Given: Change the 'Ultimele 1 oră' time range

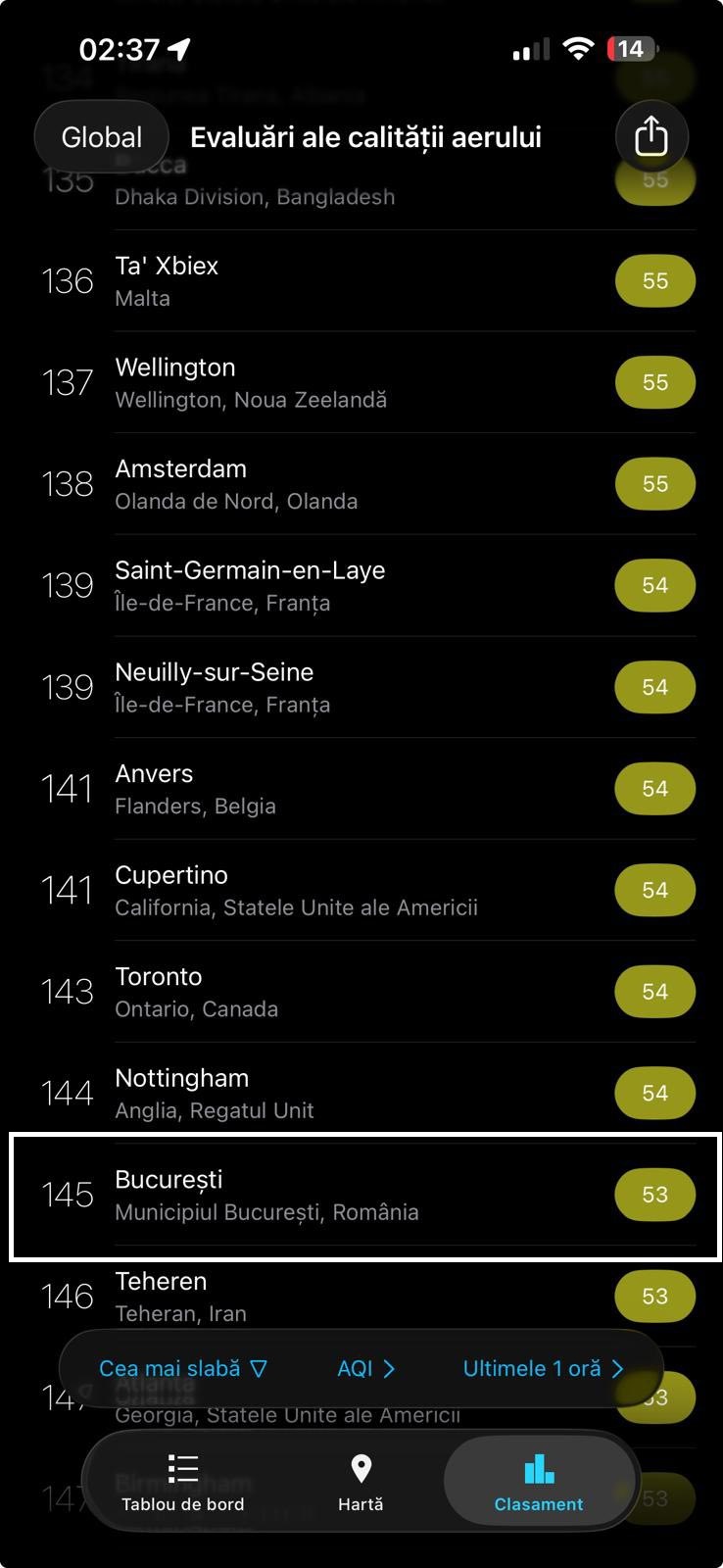Looking at the screenshot, I should click(x=543, y=1369).
